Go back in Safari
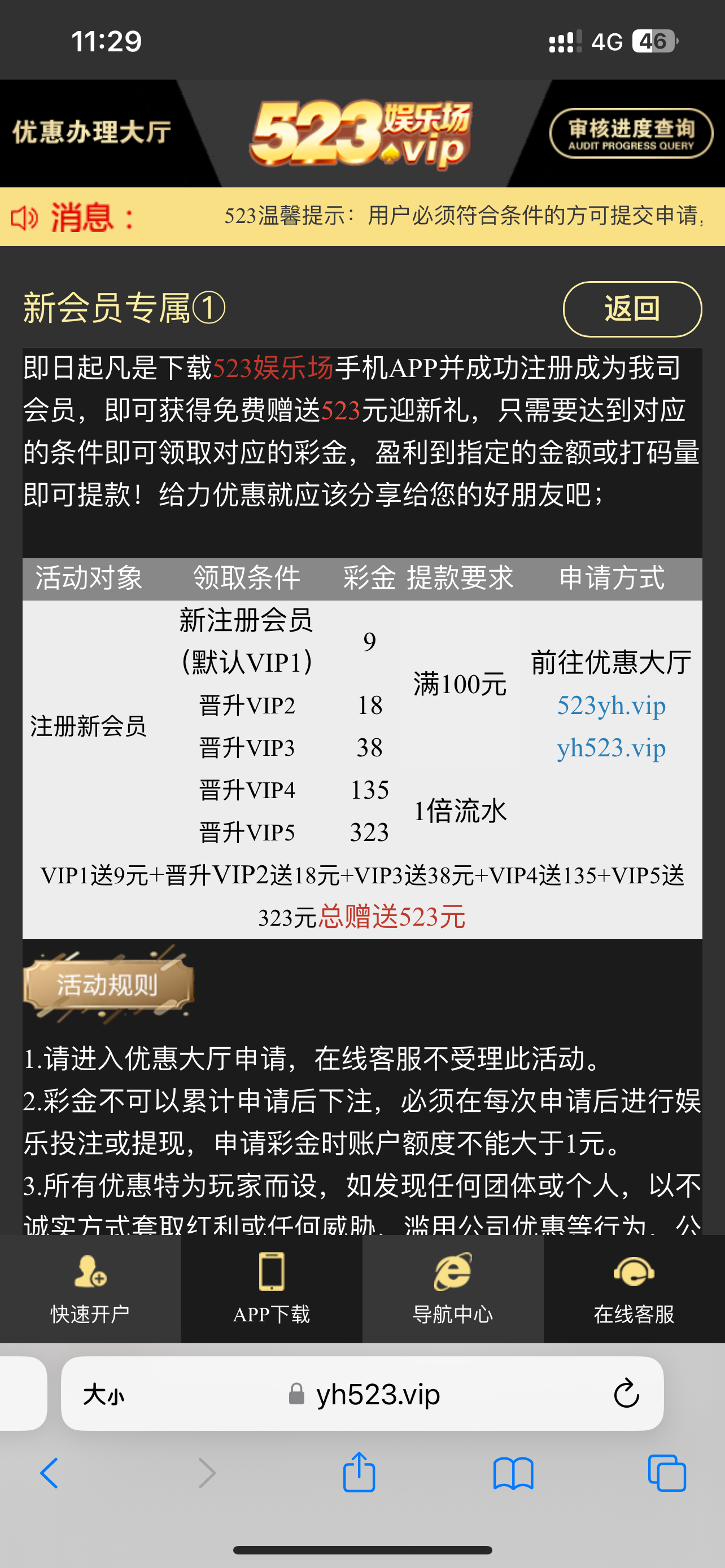The height and width of the screenshot is (1568, 725). 49,1474
